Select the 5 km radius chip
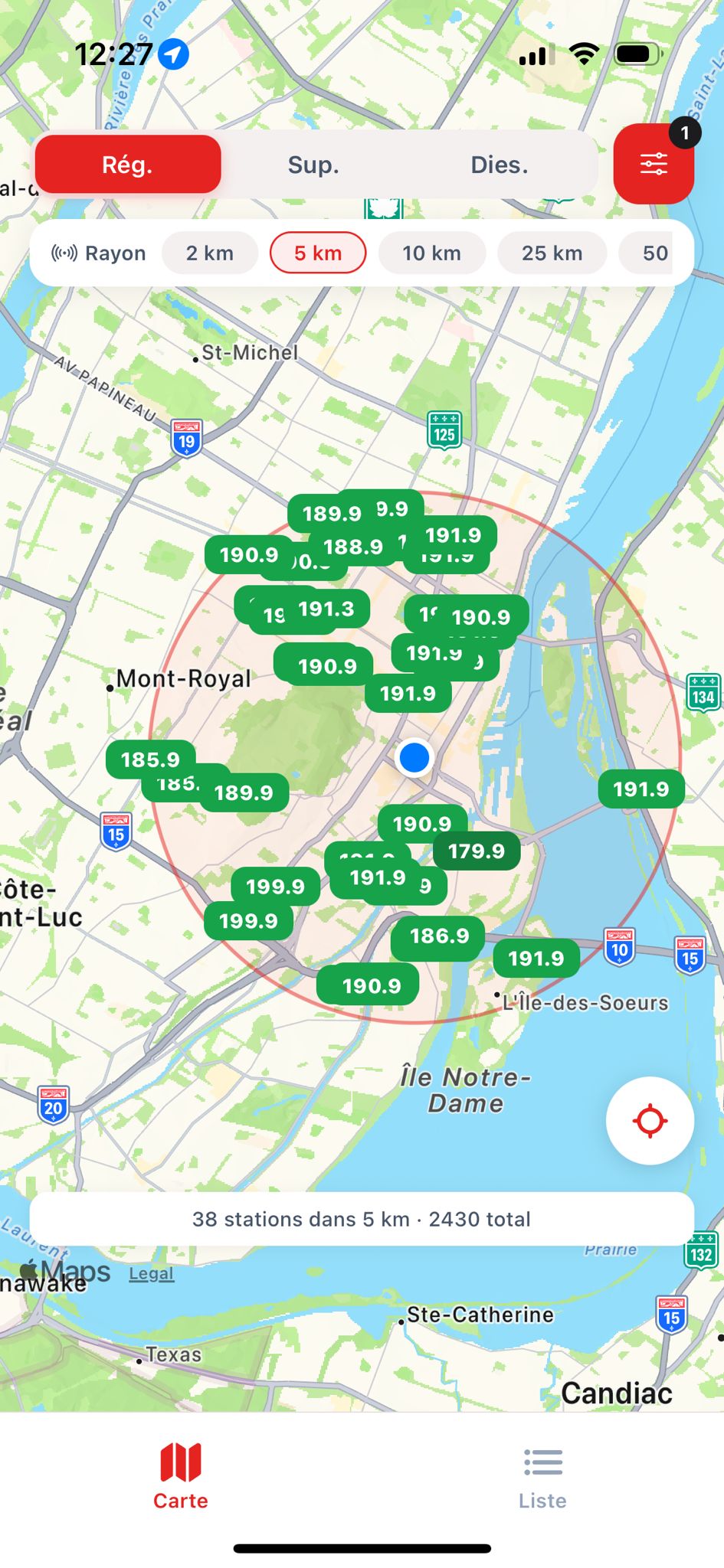The width and height of the screenshot is (724, 1568). pyautogui.click(x=318, y=253)
